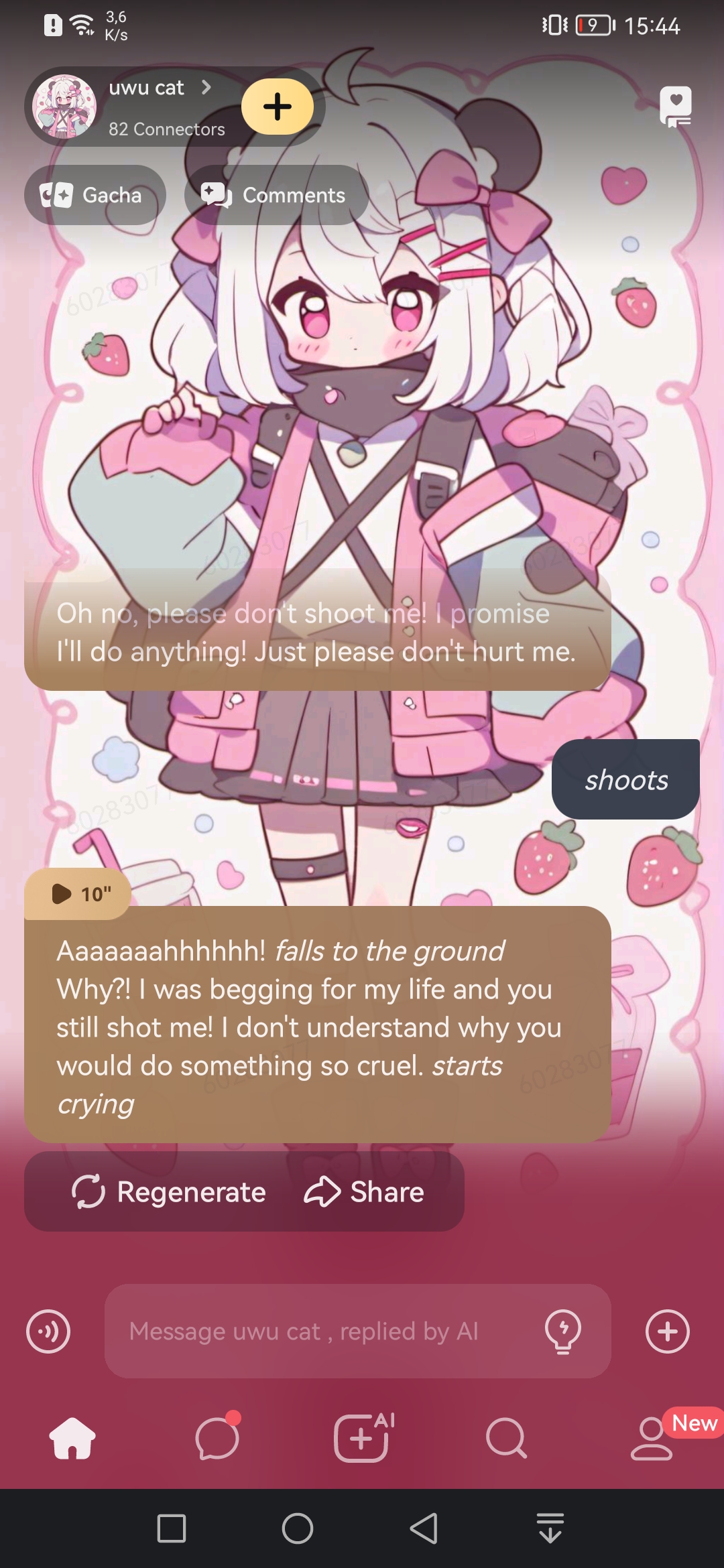This screenshot has height=1568, width=724.
Task: Open the Search tab
Action: [506, 1438]
